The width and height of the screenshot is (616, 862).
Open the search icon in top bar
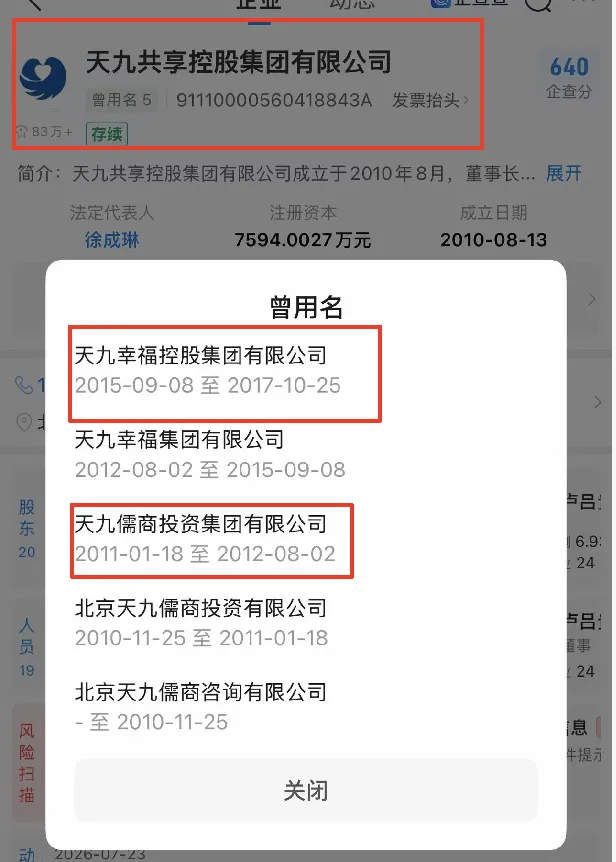coord(538,4)
